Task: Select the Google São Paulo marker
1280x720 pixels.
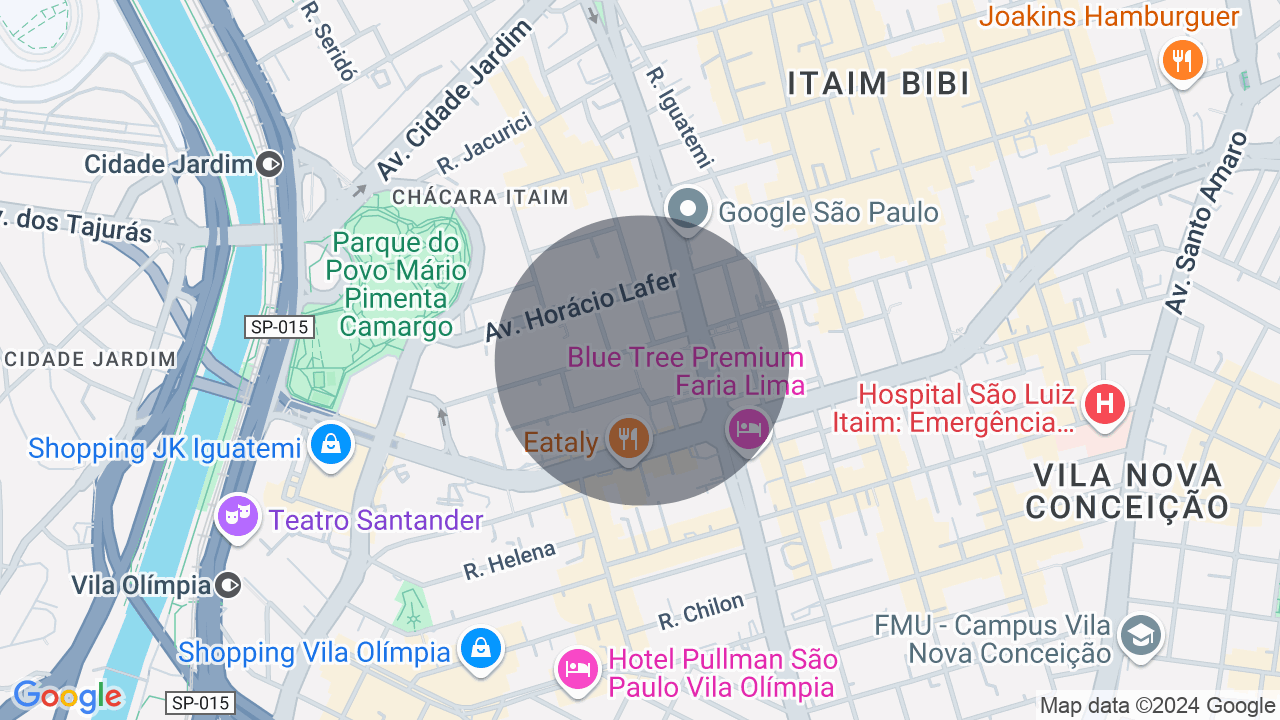Action: coord(688,210)
